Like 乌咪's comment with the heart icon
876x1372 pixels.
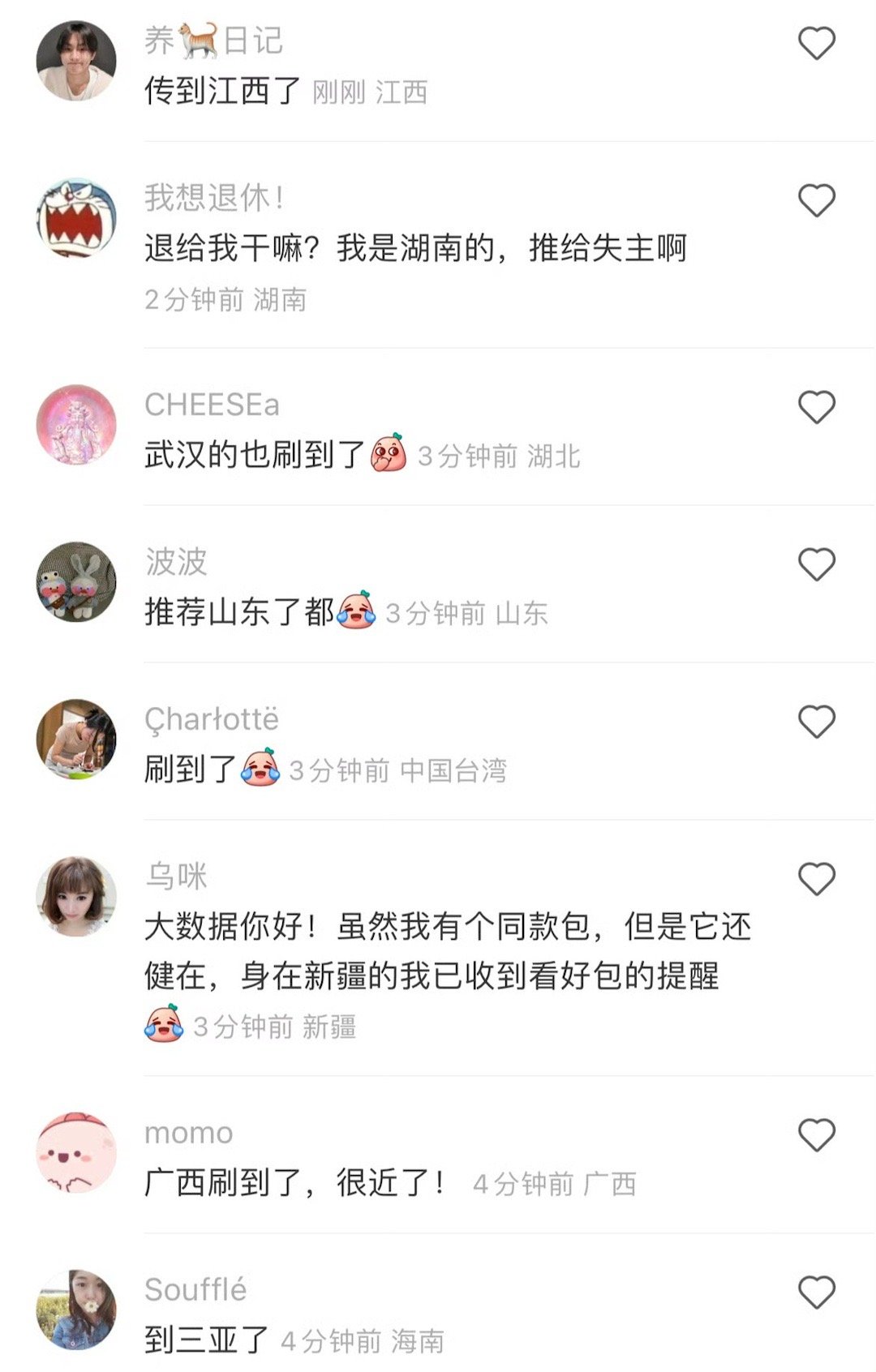815,877
